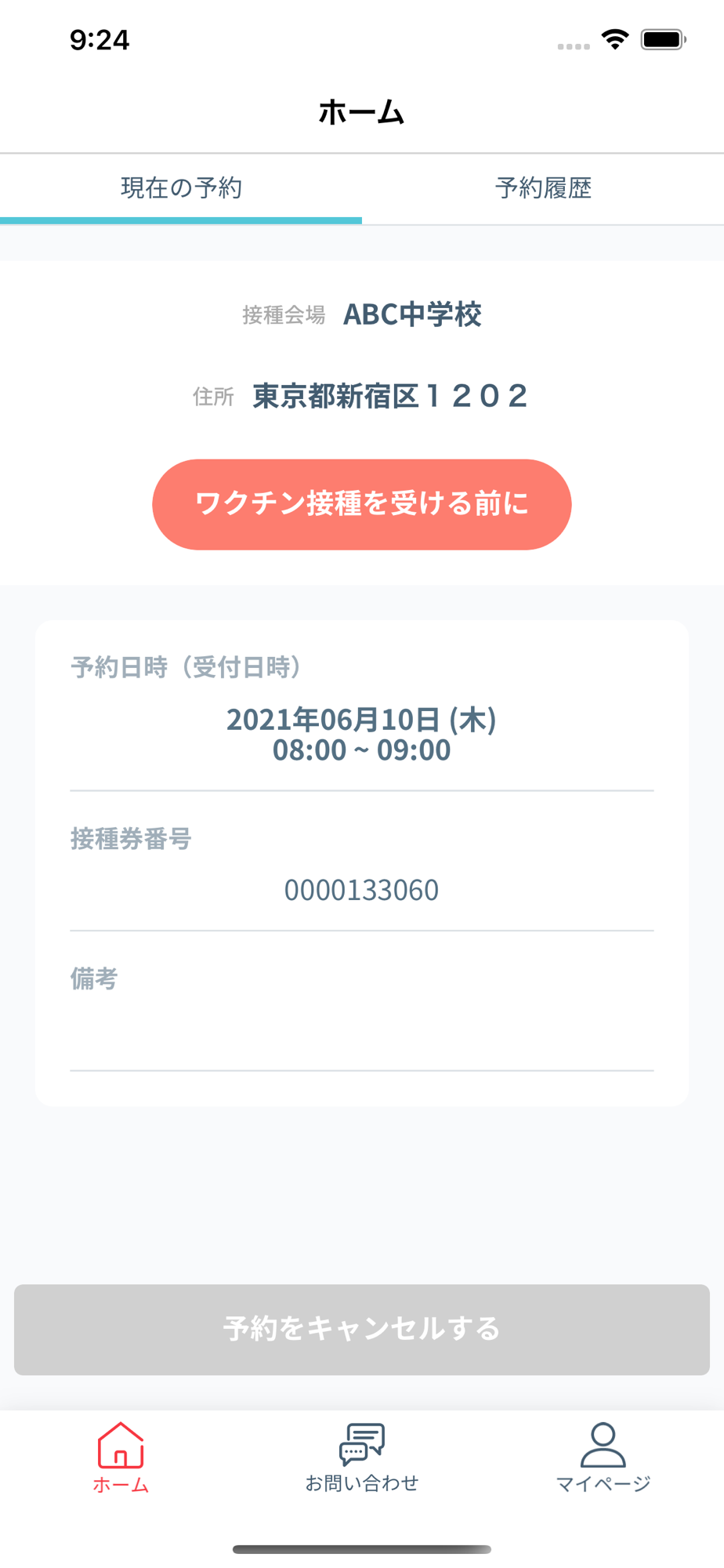Switch to the 予約履歴 tab

(543, 189)
